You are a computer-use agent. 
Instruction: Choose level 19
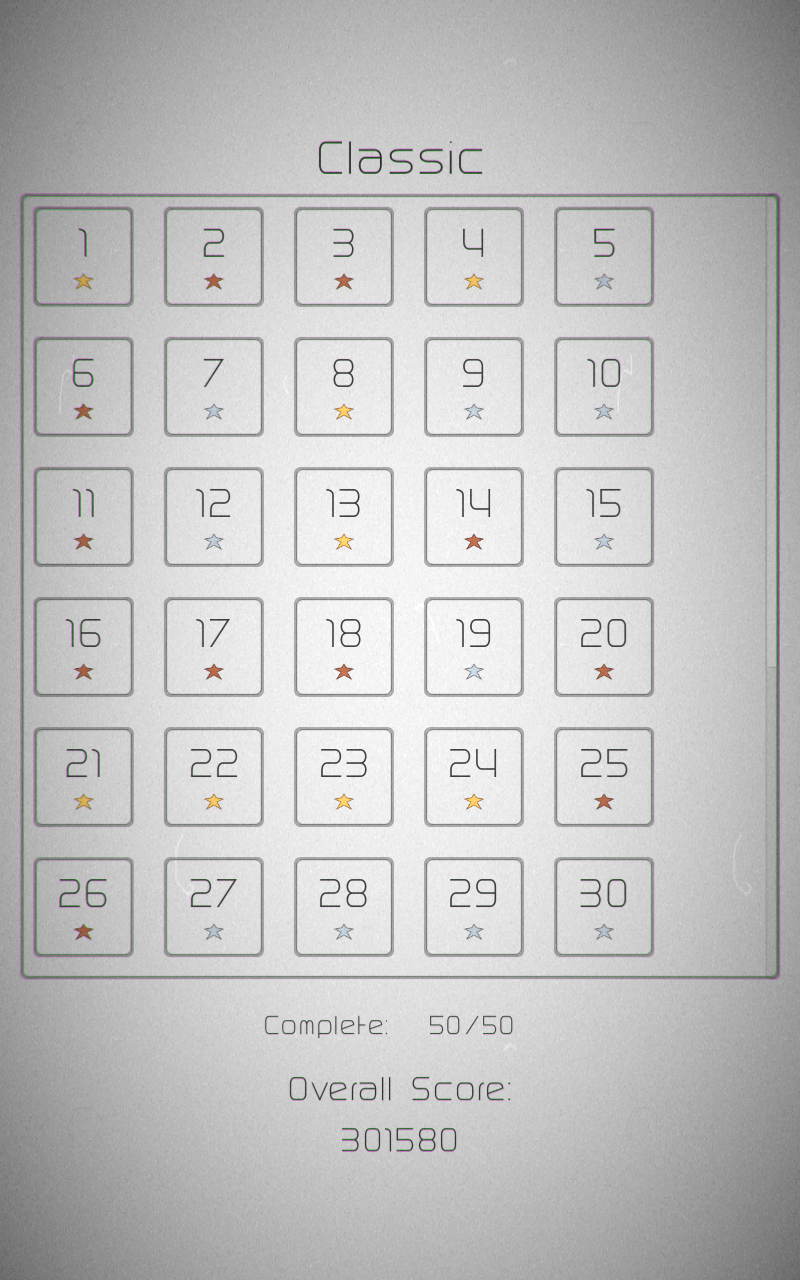[x=474, y=647]
